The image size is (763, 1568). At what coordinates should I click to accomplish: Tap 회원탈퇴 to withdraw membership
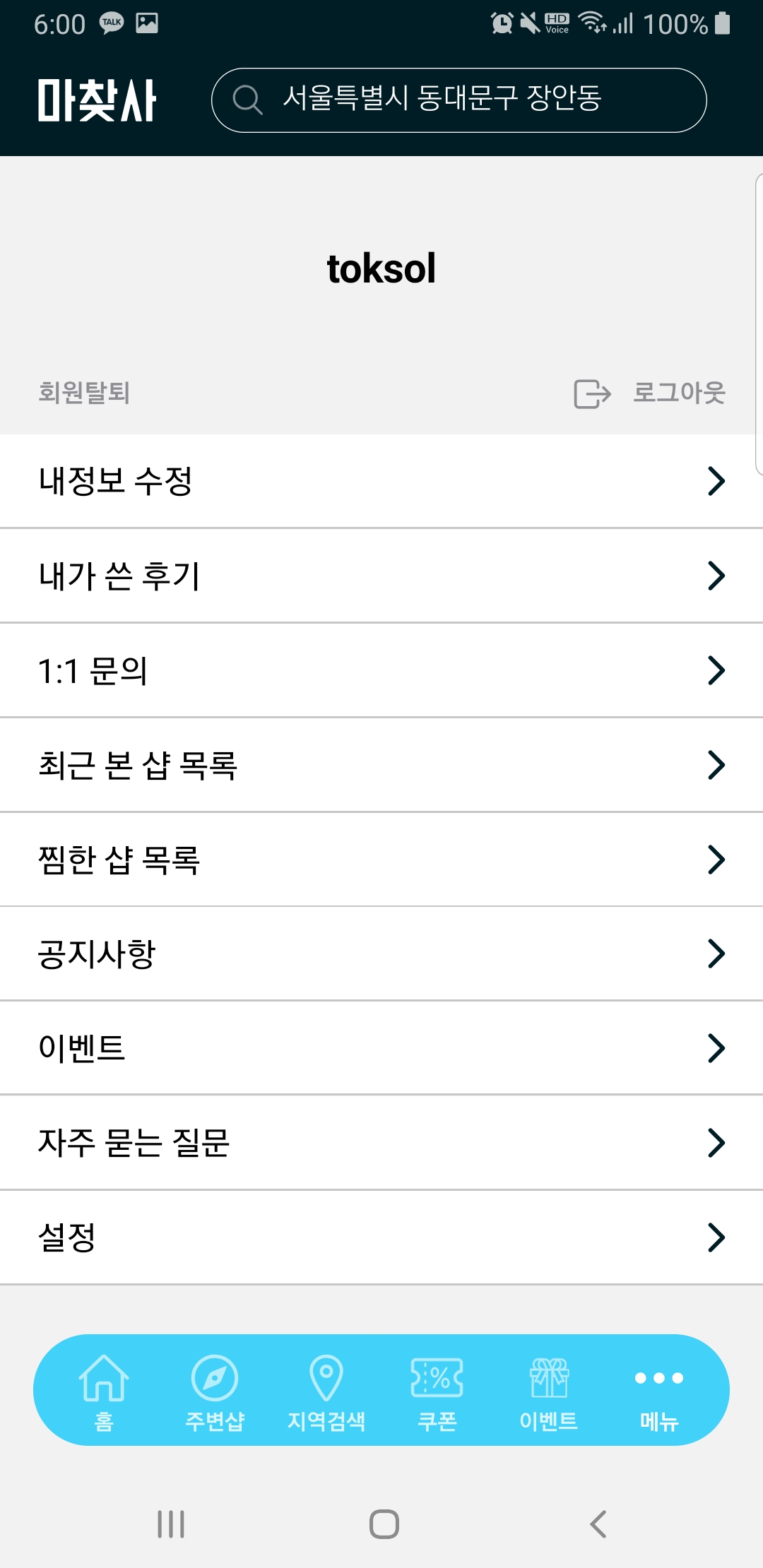84,393
